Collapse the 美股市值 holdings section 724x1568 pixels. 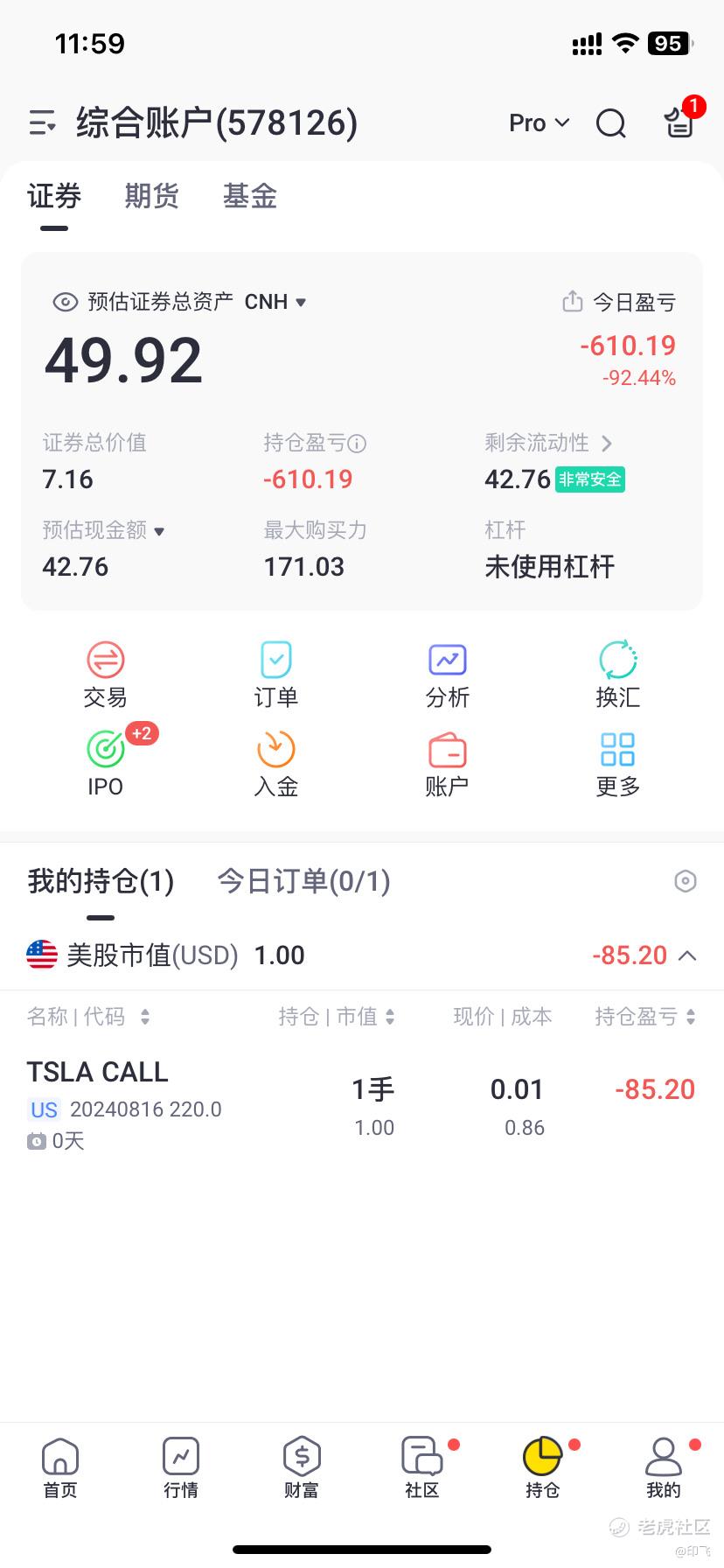688,955
